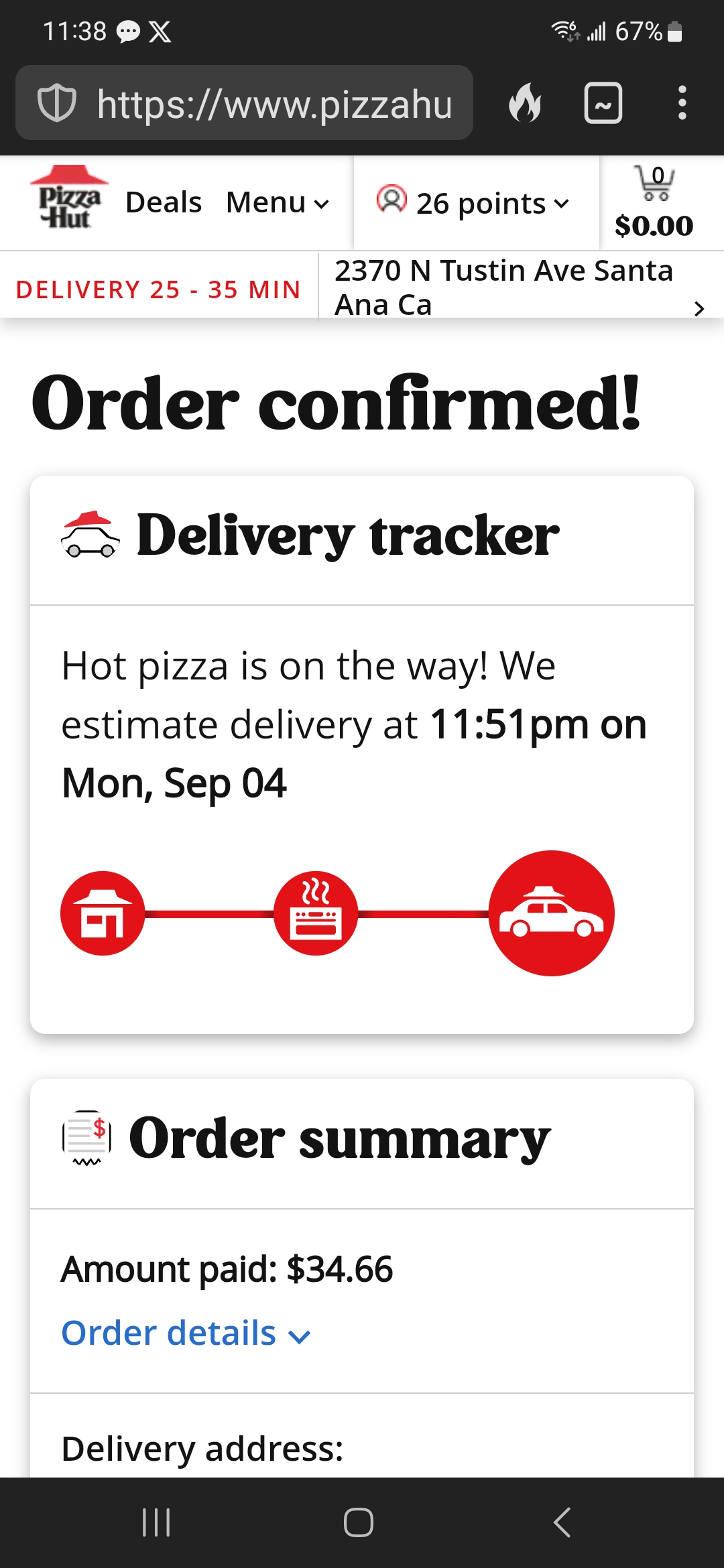Tap the fire icon to clear browsing data
The image size is (724, 1568).
coord(525,103)
